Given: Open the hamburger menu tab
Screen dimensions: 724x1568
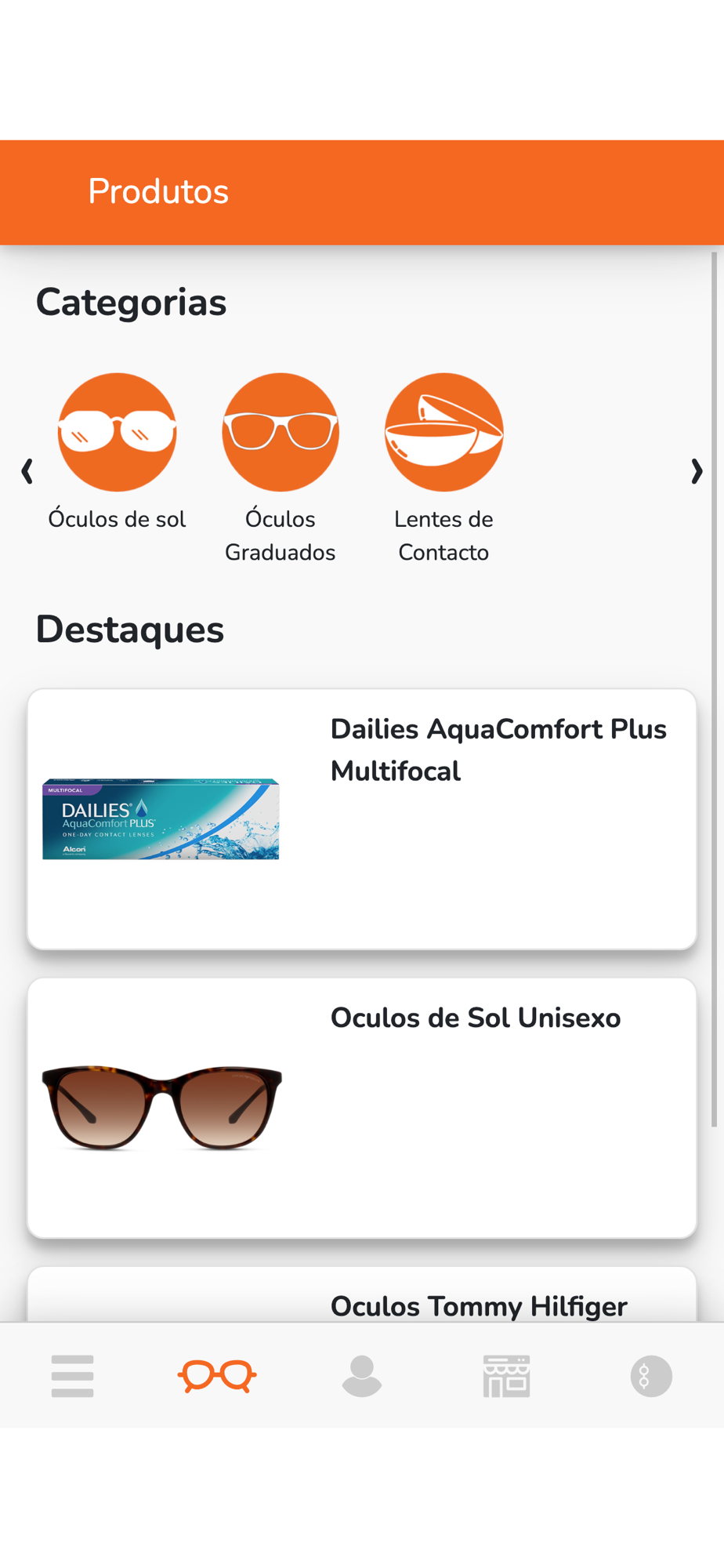Looking at the screenshot, I should point(73,1376).
